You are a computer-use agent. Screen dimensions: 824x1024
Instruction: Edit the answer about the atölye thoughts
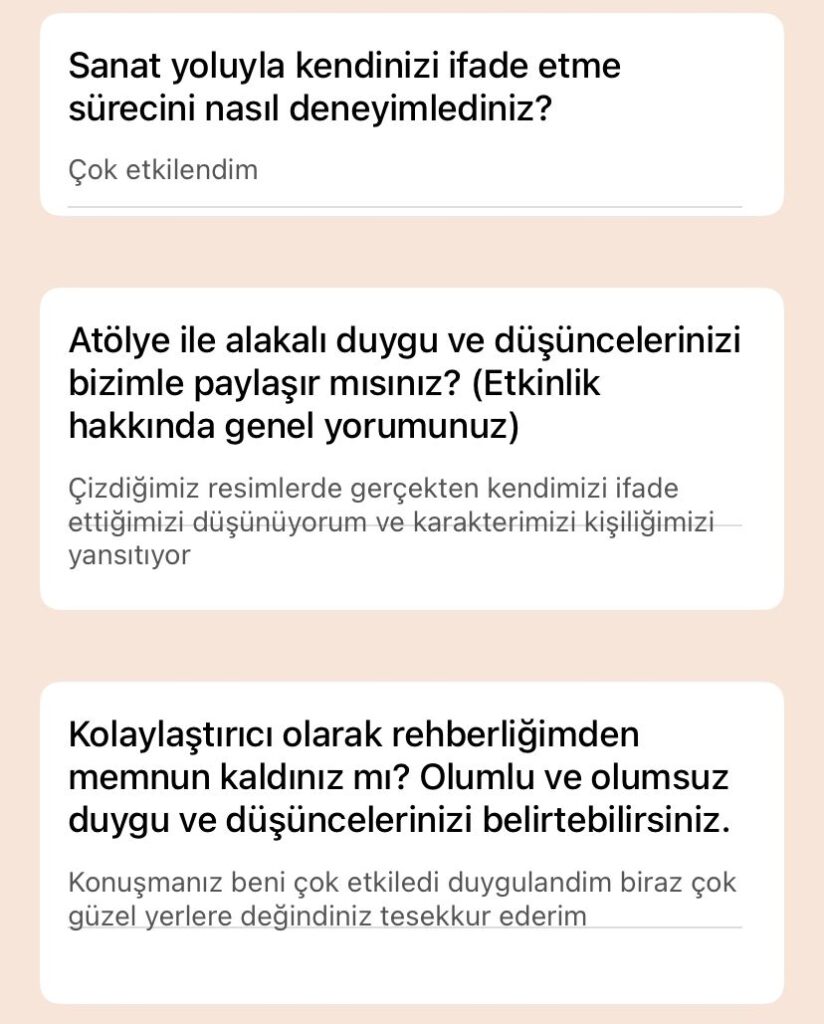[x=404, y=523]
